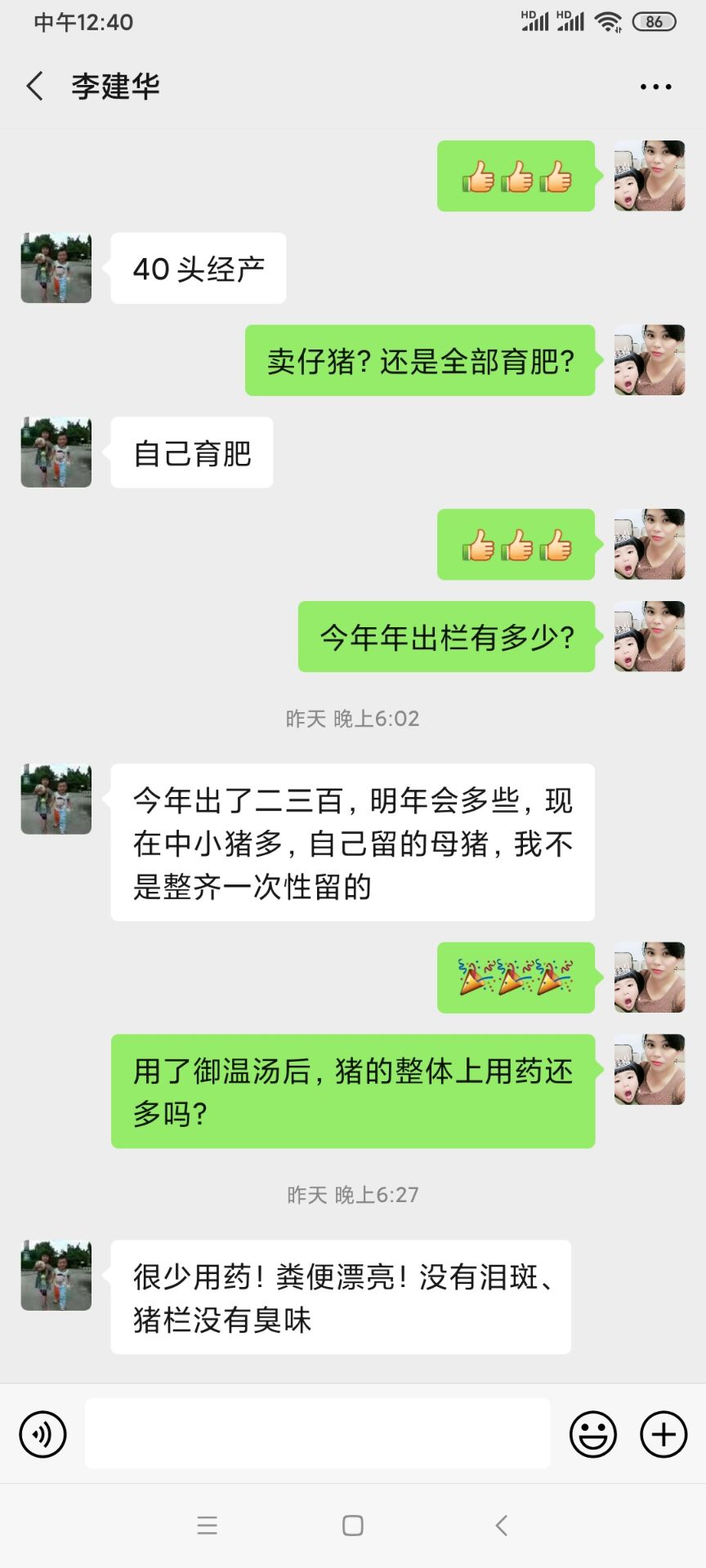Open recent apps from navigation bar

point(208,1526)
